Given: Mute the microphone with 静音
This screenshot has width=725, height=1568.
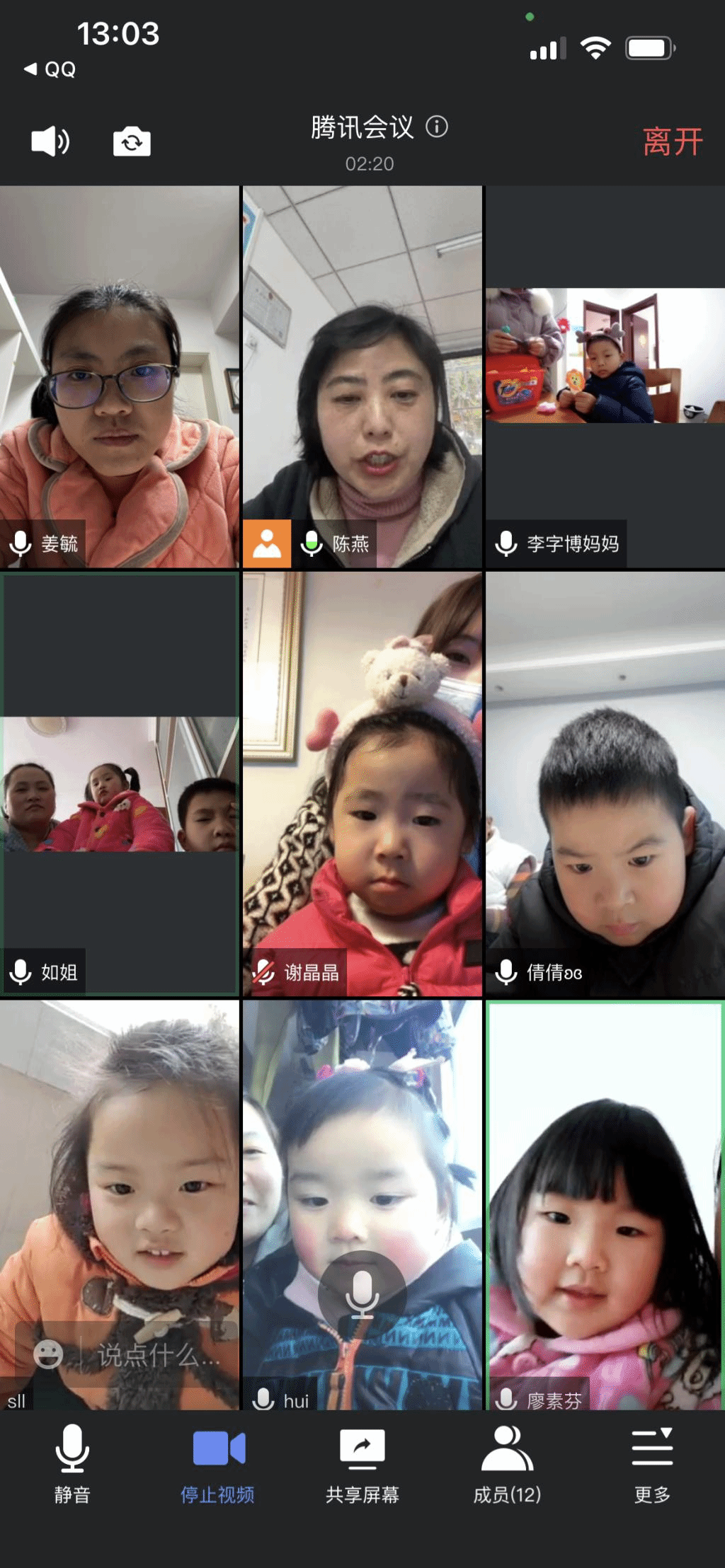Looking at the screenshot, I should (x=72, y=1463).
